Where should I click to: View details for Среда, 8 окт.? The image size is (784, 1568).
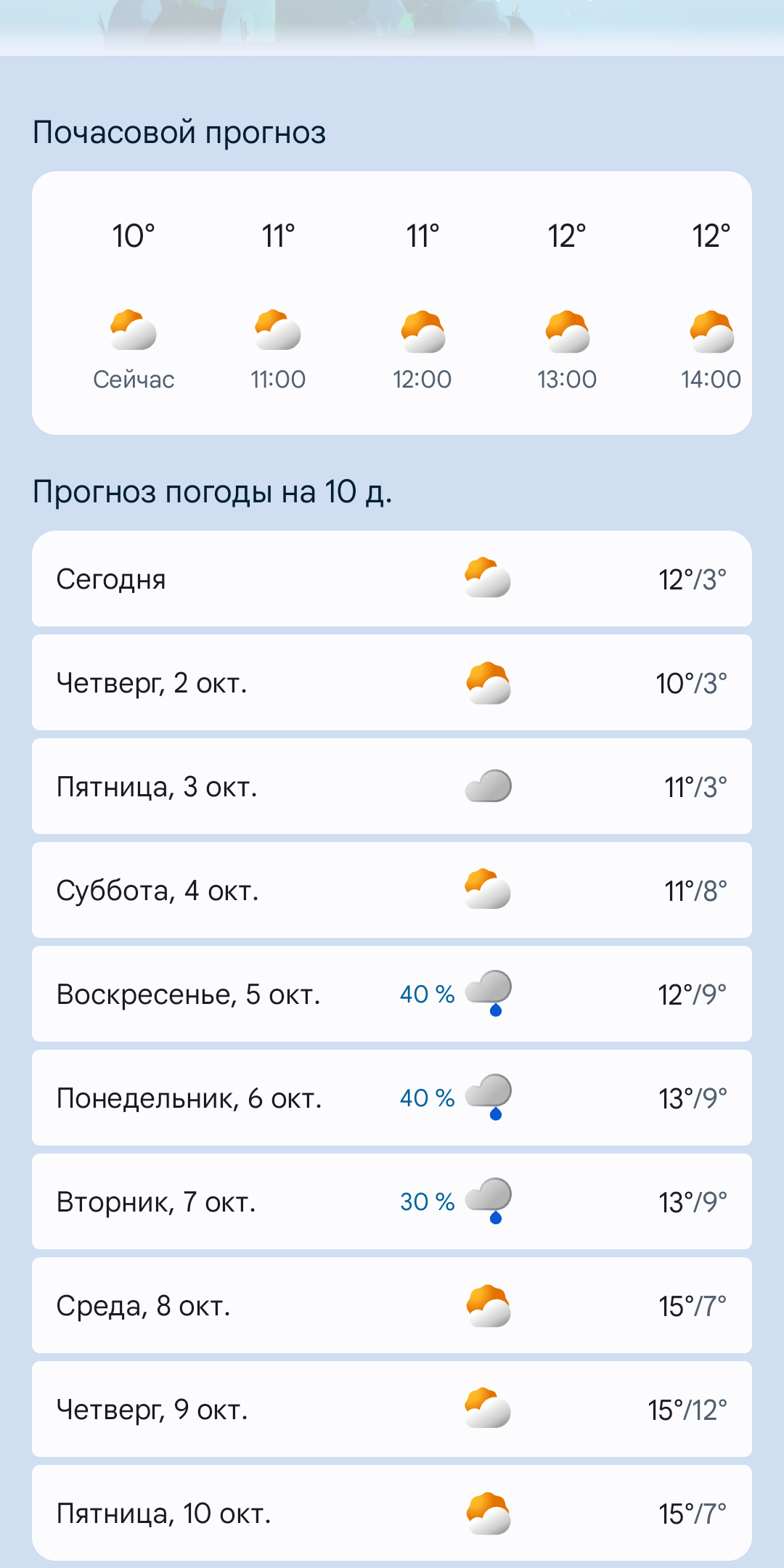[392, 1306]
